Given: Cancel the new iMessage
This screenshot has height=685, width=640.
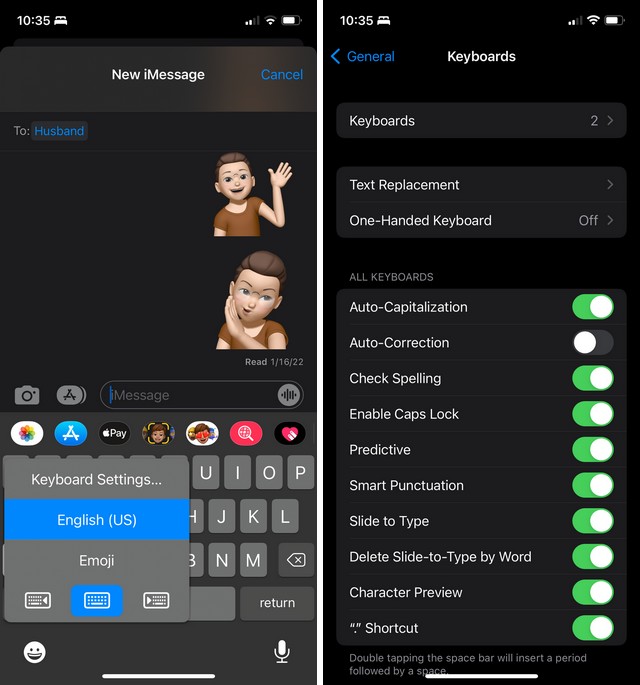Looking at the screenshot, I should (x=281, y=74).
